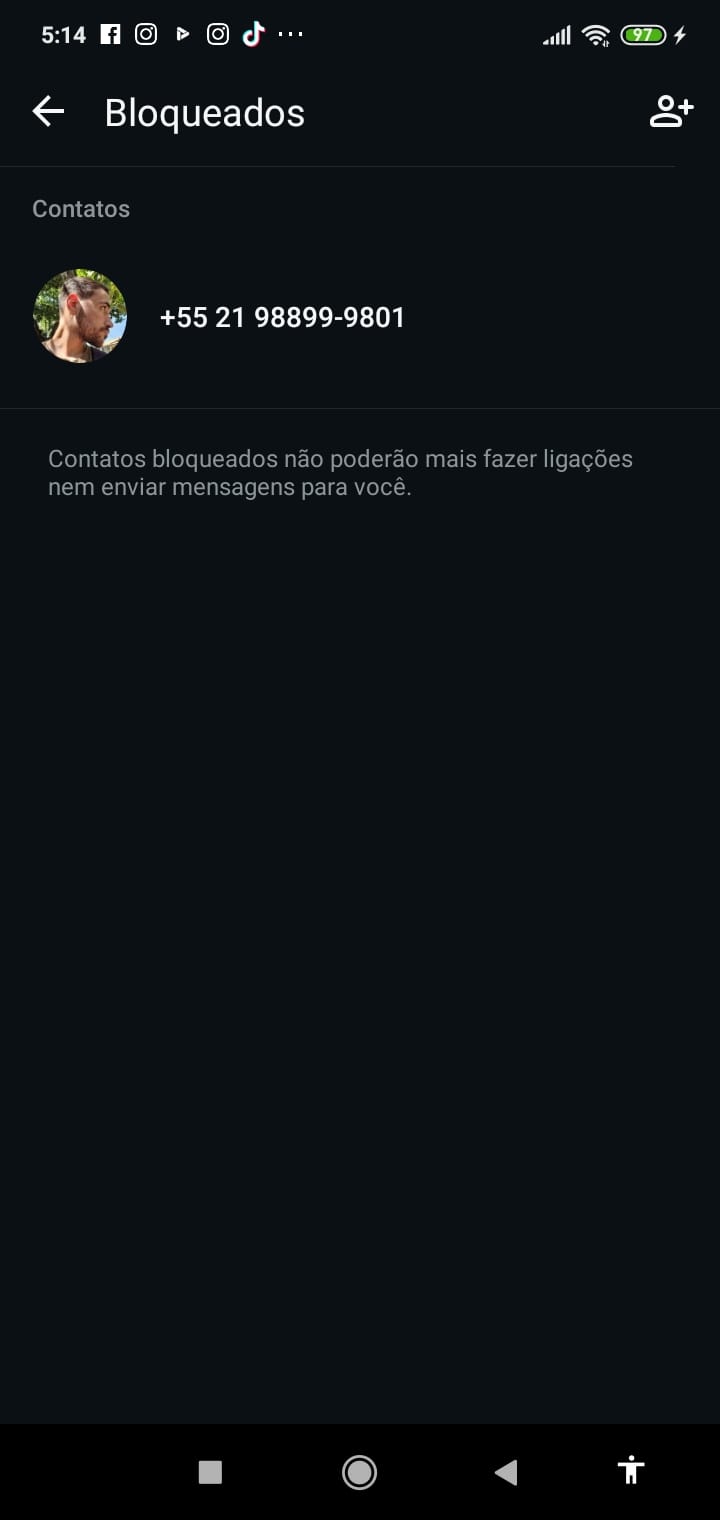Open the accessibility shortcut button

[x=631, y=1471]
